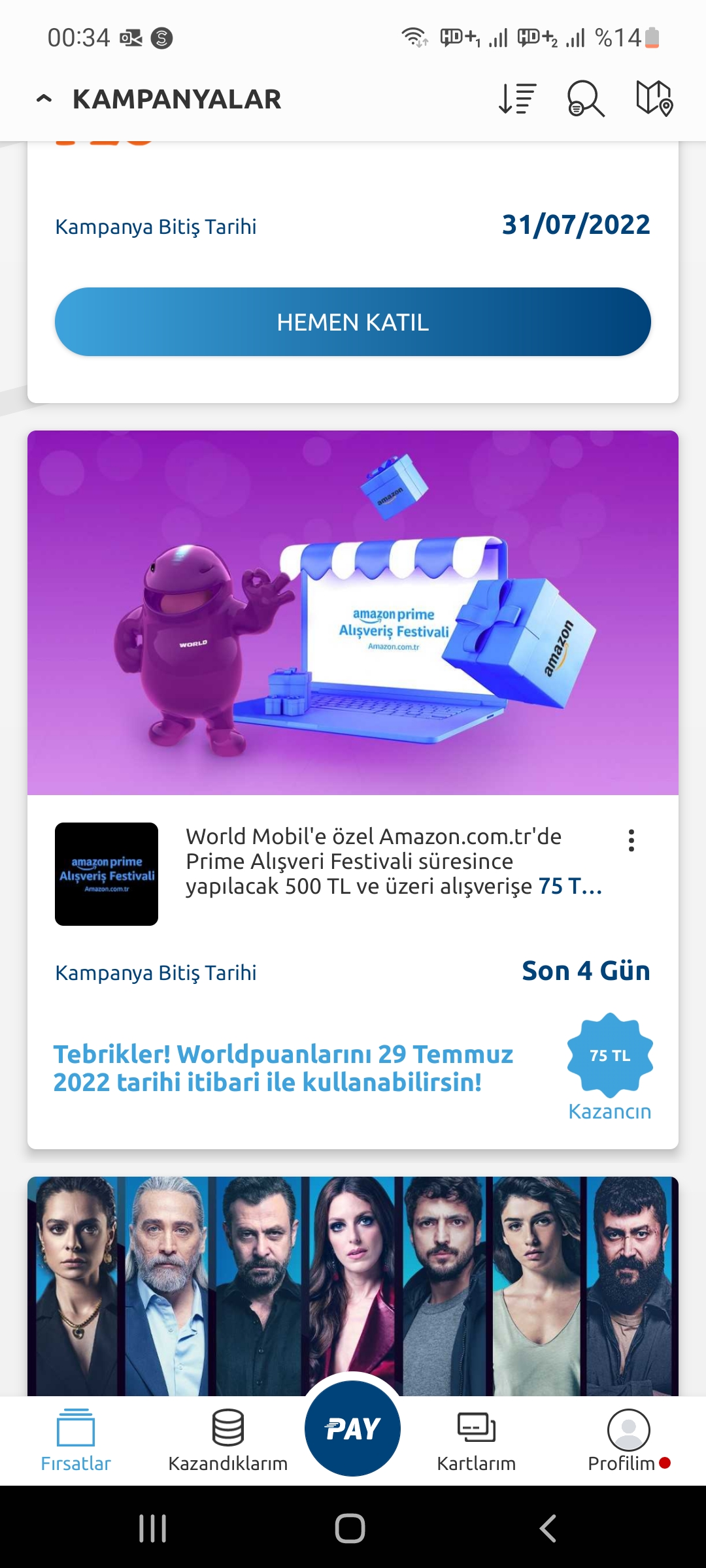Go back using the system back button
The height and width of the screenshot is (1568, 706).
coord(548,1528)
